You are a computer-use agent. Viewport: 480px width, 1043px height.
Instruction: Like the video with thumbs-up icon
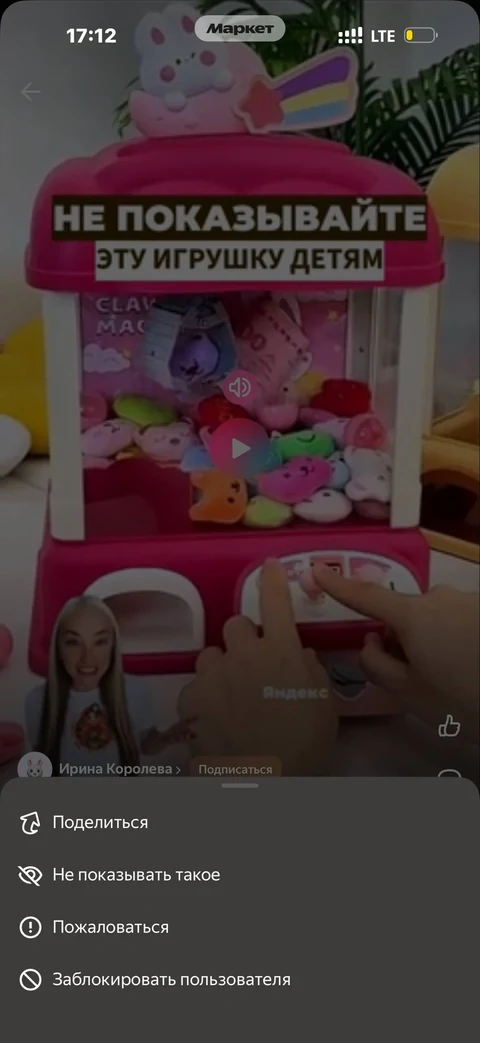[x=449, y=726]
